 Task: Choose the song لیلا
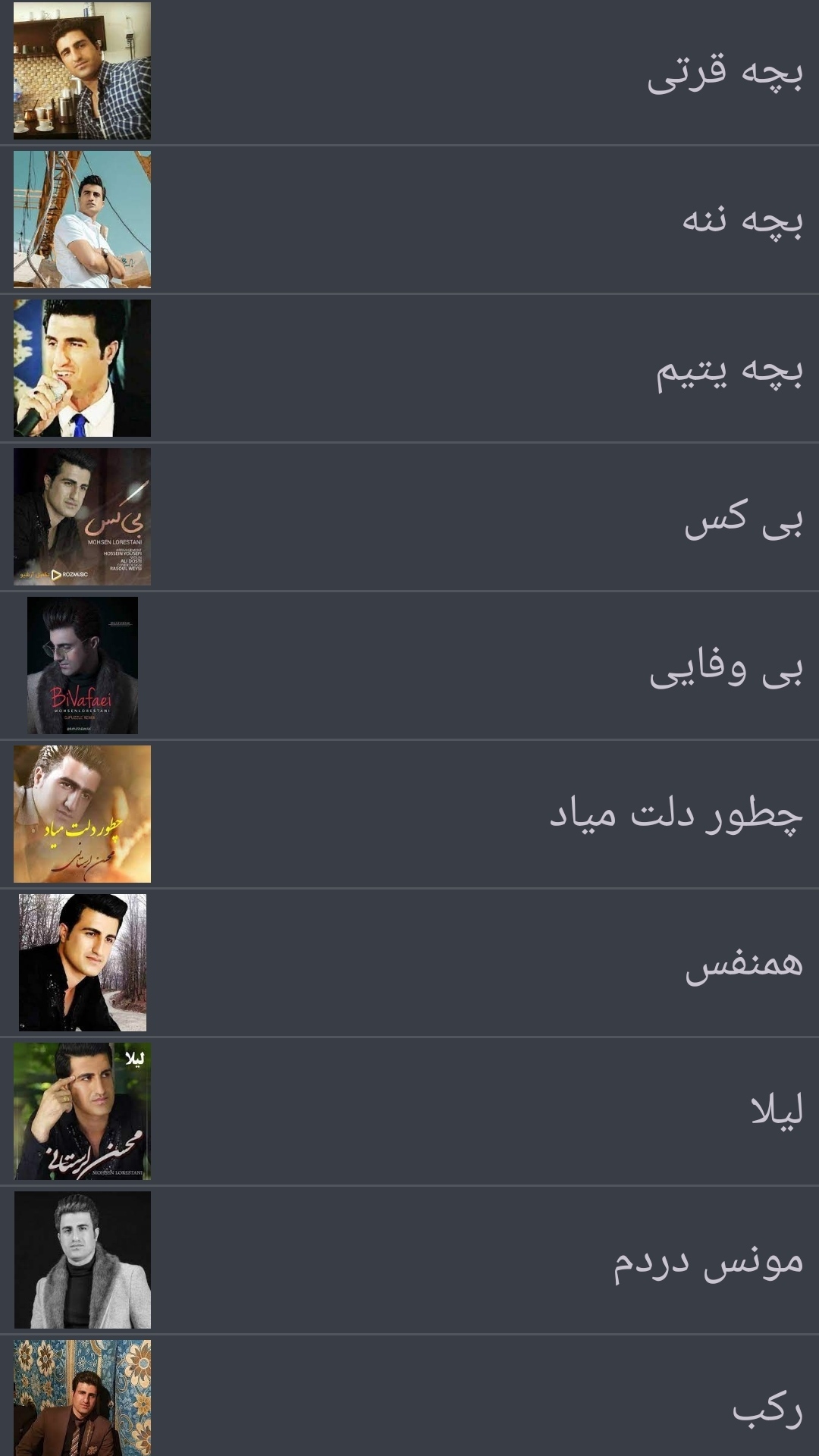coord(776,1112)
